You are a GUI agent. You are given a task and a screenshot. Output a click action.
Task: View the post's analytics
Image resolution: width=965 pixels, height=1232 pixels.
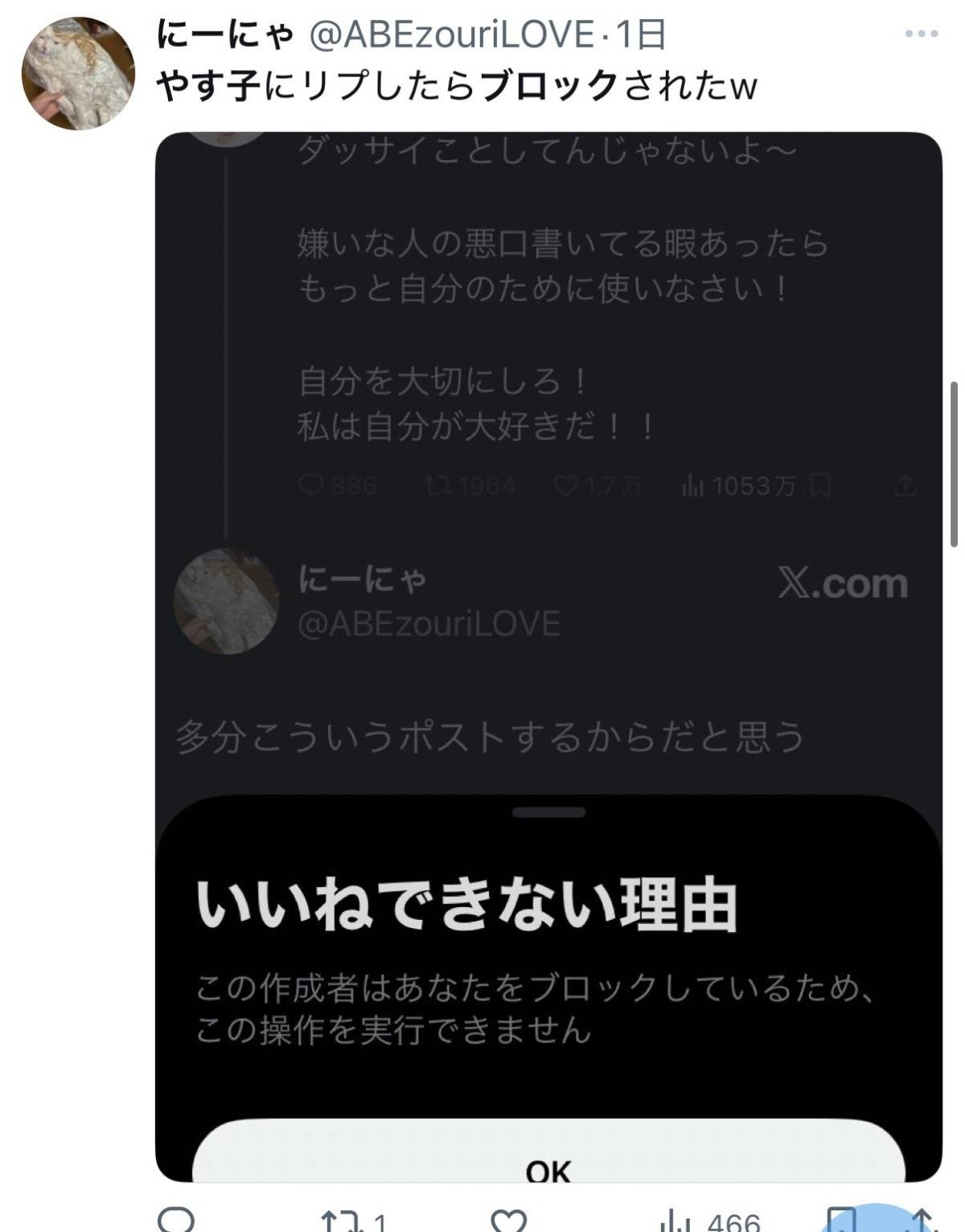pos(708,1221)
